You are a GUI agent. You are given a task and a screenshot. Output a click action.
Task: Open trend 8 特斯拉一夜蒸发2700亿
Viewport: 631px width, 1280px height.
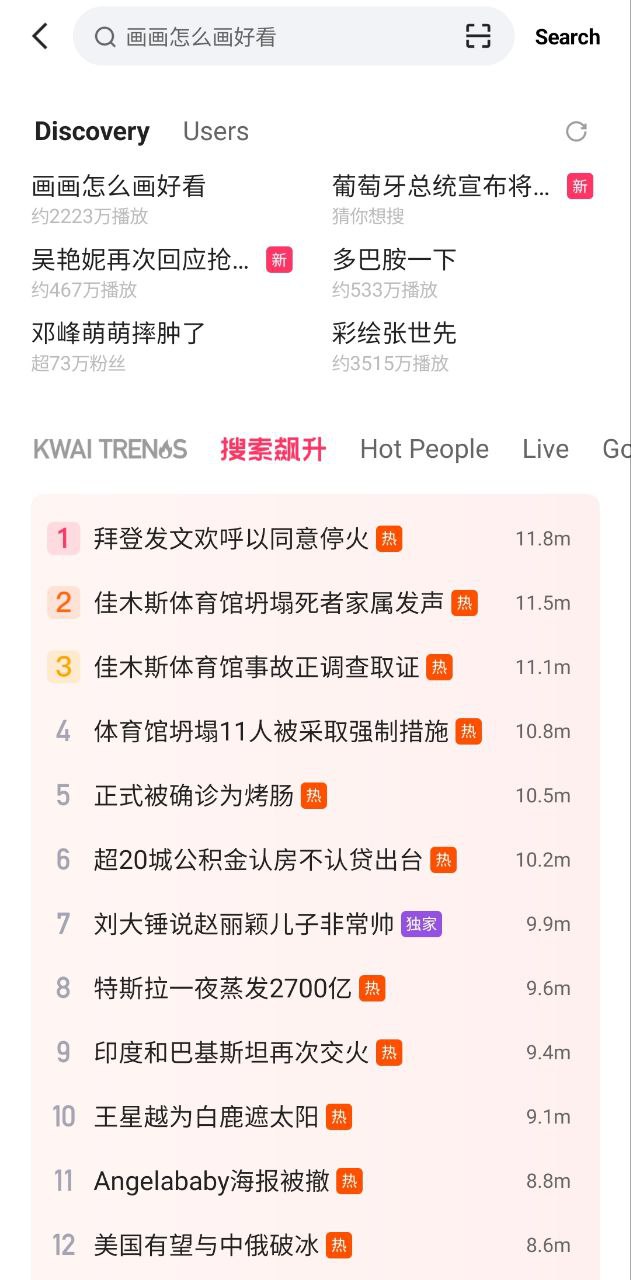click(222, 988)
